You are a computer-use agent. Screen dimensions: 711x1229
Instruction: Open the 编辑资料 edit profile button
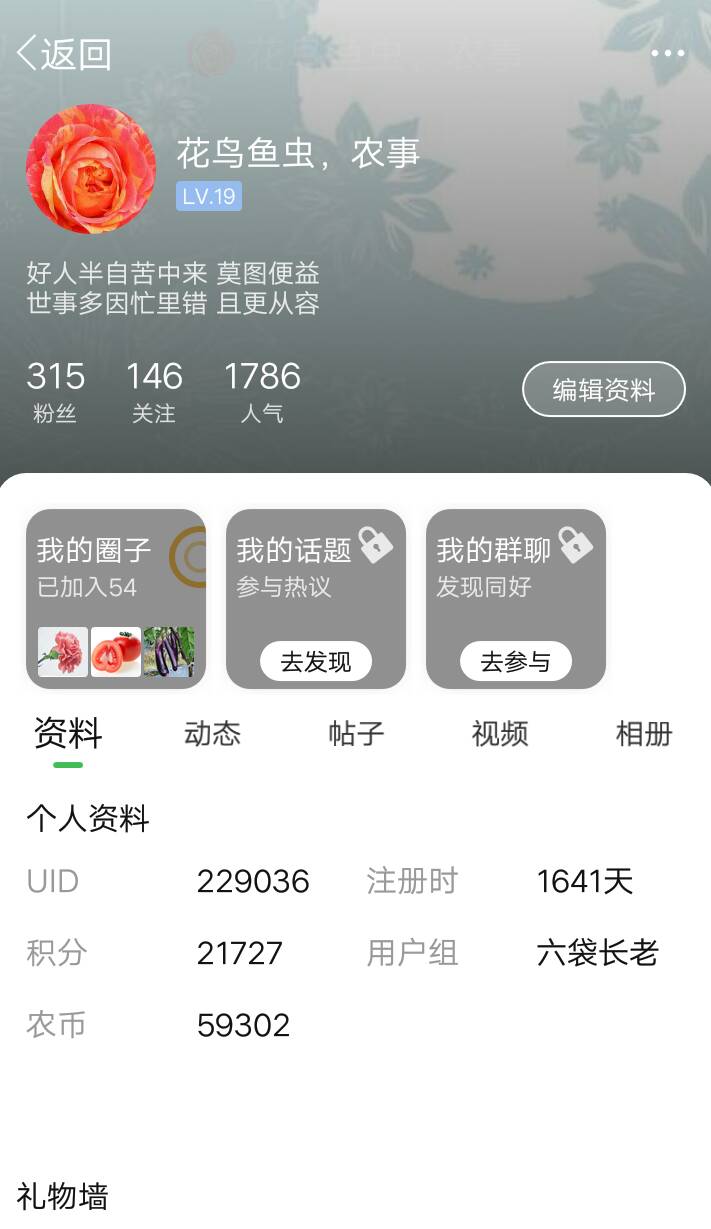click(604, 389)
